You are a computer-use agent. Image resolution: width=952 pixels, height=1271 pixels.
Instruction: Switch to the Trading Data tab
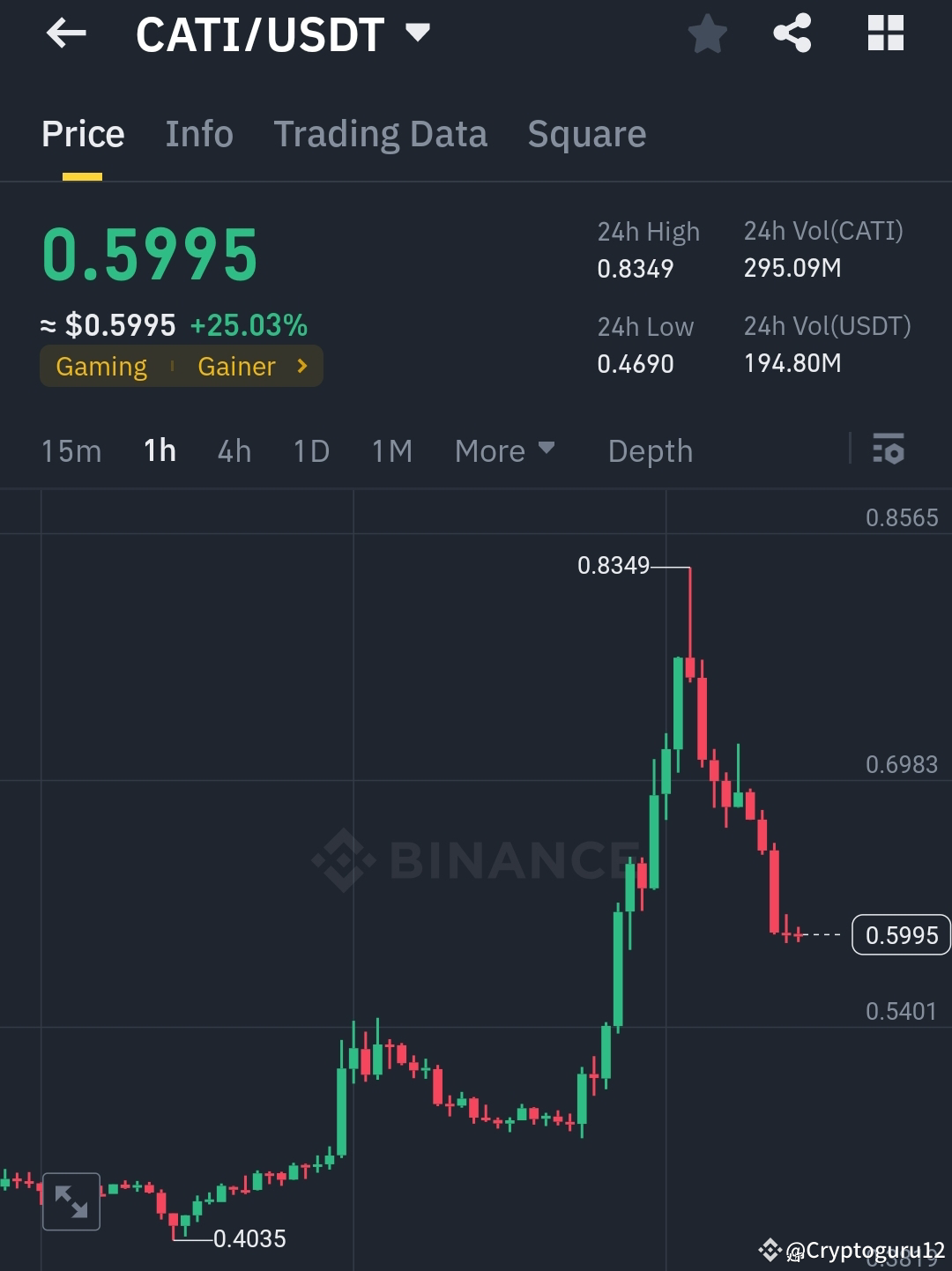(x=381, y=134)
